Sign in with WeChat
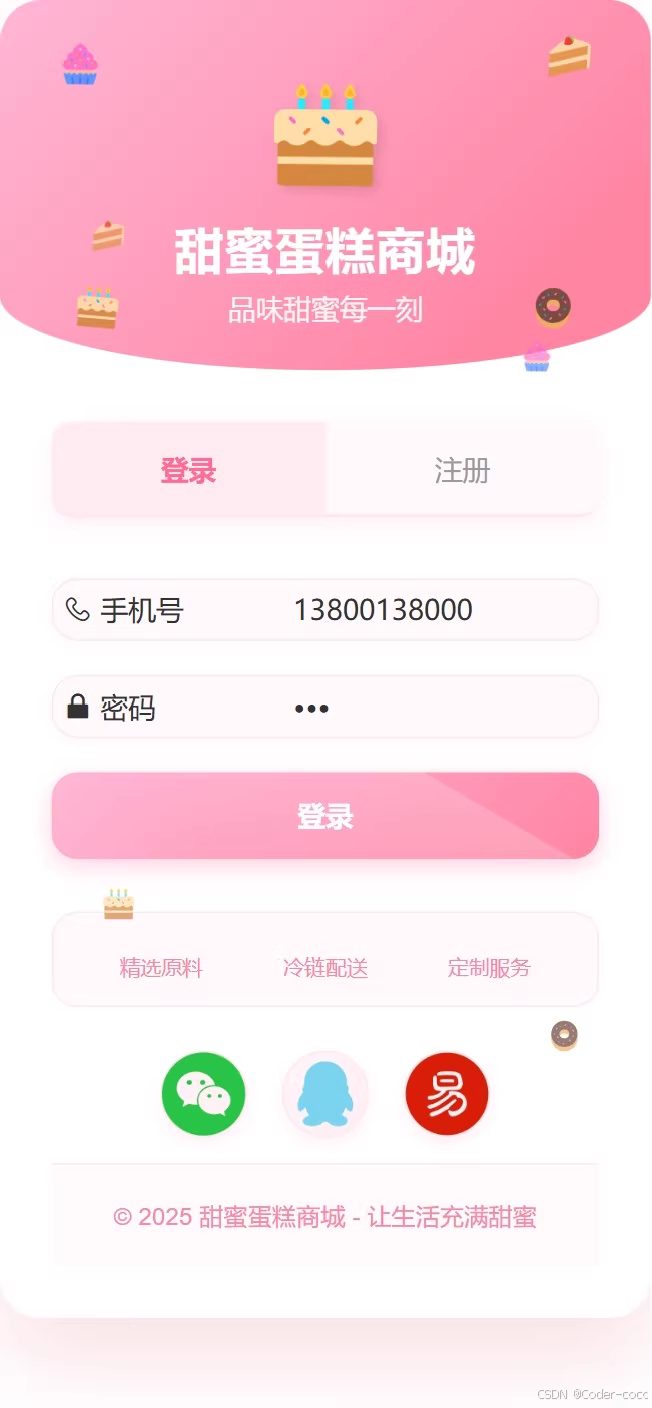 [x=204, y=1094]
